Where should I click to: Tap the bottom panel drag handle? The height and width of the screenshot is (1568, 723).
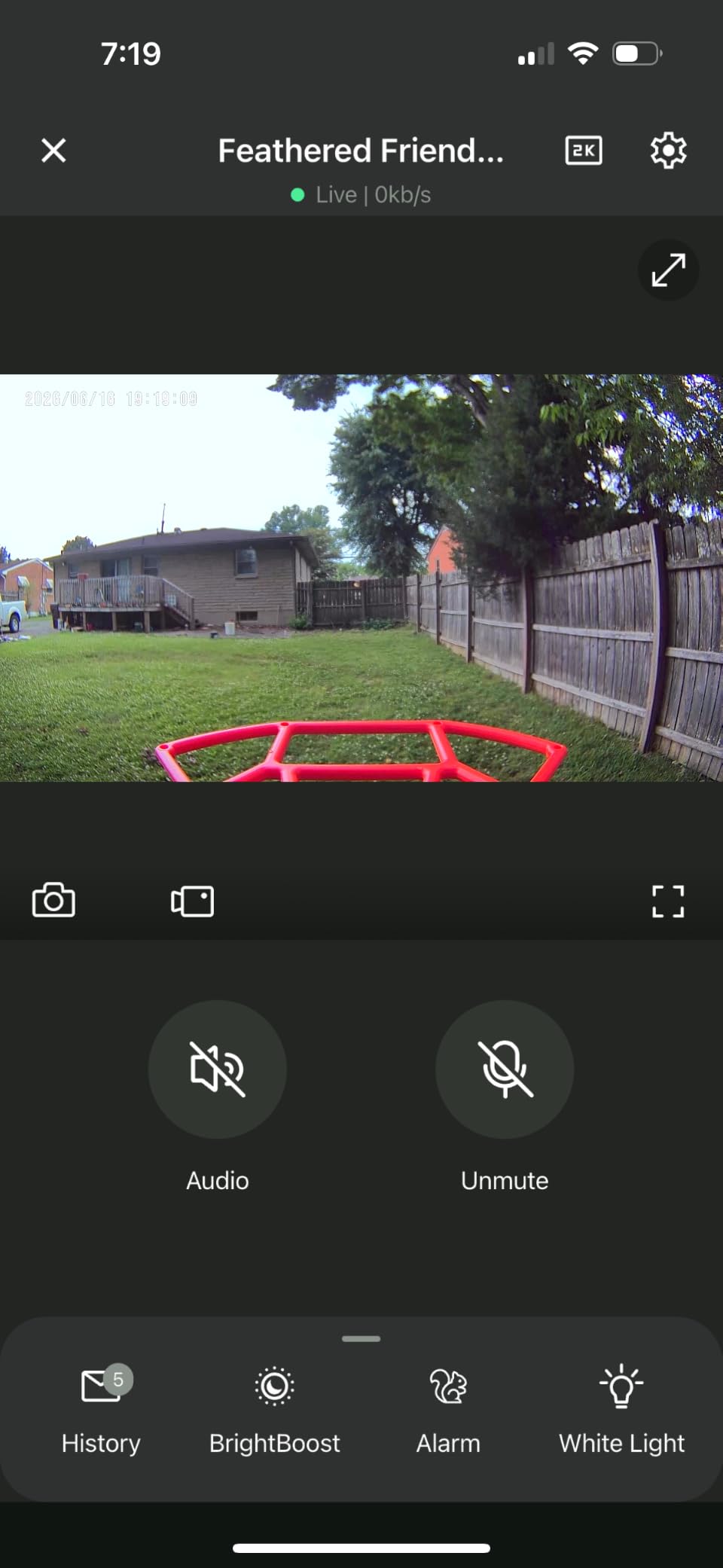point(361,1339)
